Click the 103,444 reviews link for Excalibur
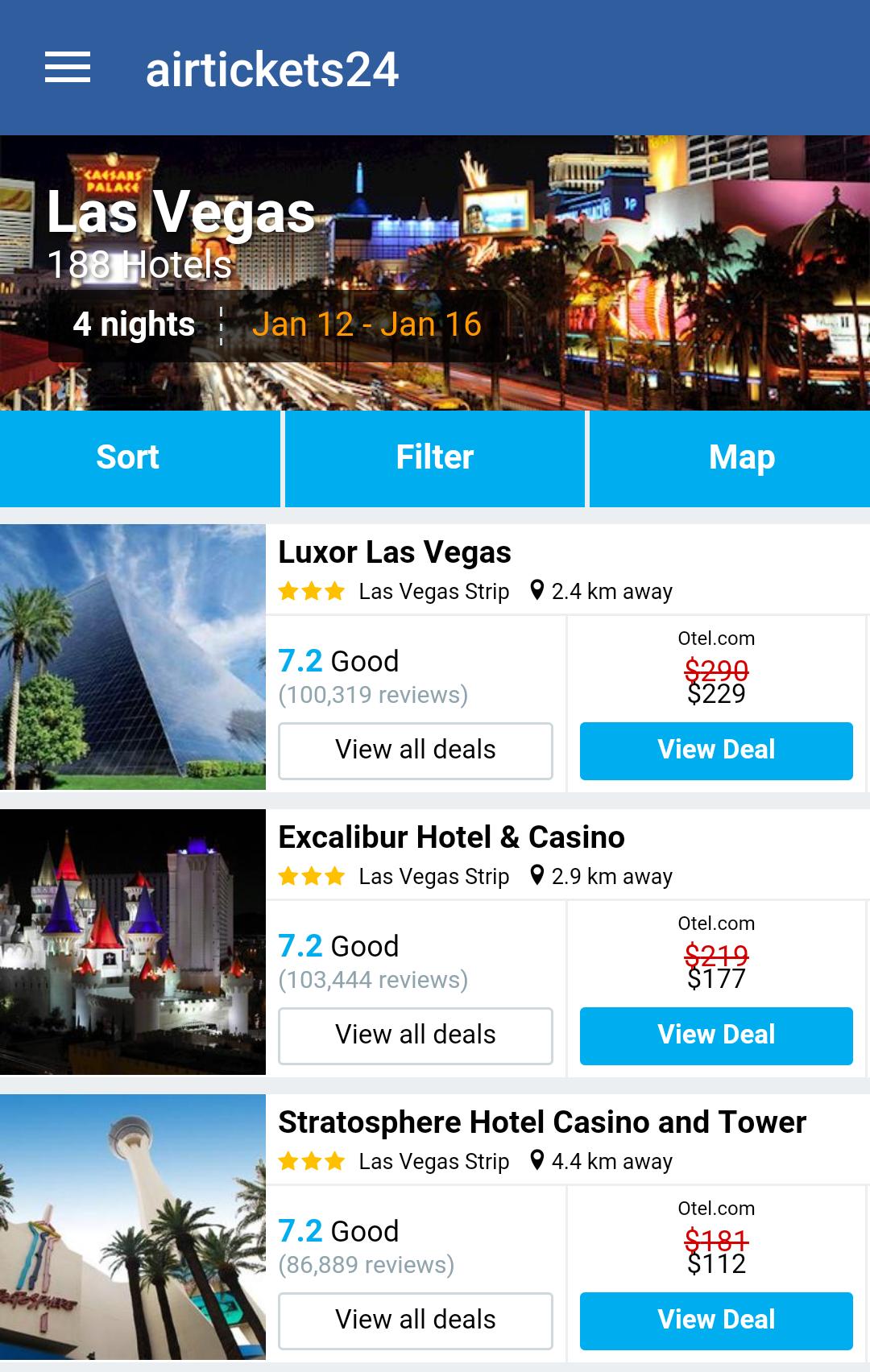870x1372 pixels. tap(373, 979)
